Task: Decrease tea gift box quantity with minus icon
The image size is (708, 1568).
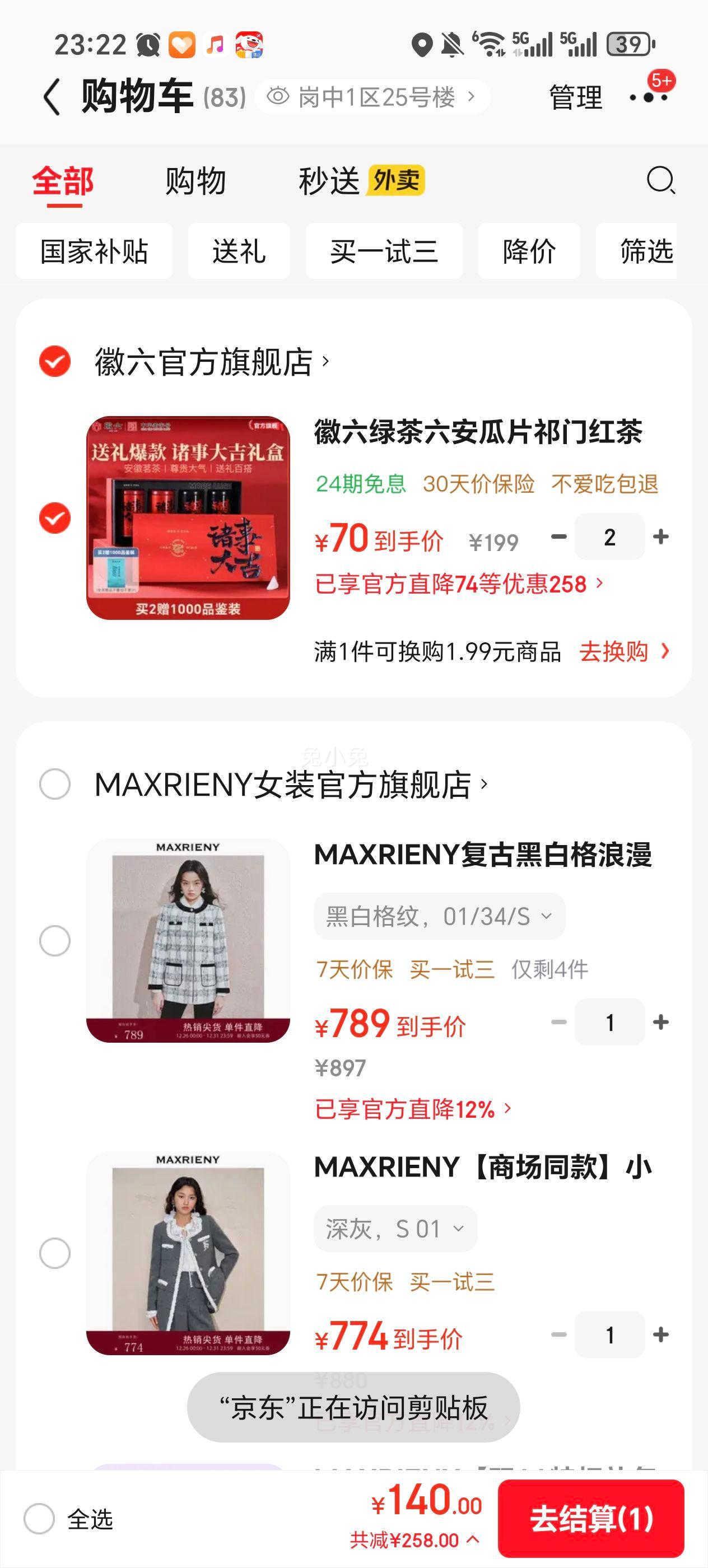Action: click(x=558, y=537)
